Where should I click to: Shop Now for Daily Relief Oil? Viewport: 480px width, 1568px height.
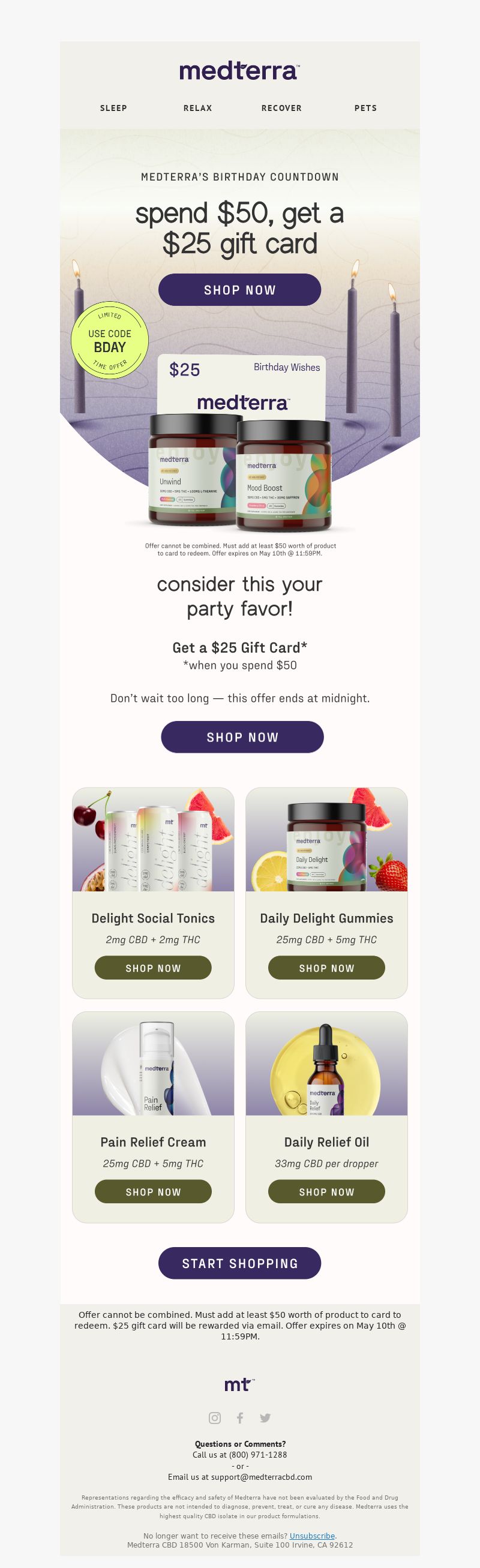click(x=326, y=1191)
